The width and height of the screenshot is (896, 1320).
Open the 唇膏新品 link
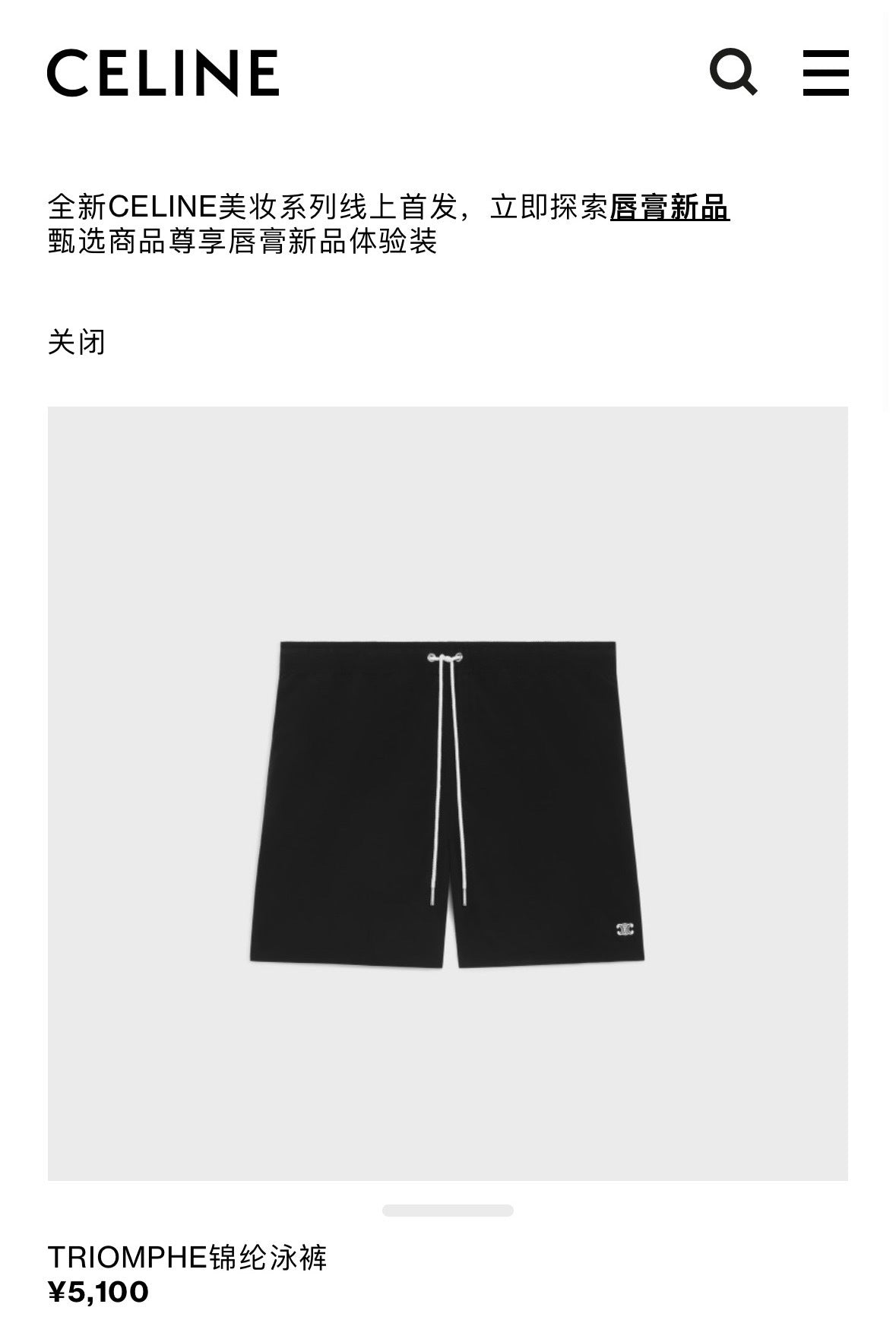(x=669, y=207)
